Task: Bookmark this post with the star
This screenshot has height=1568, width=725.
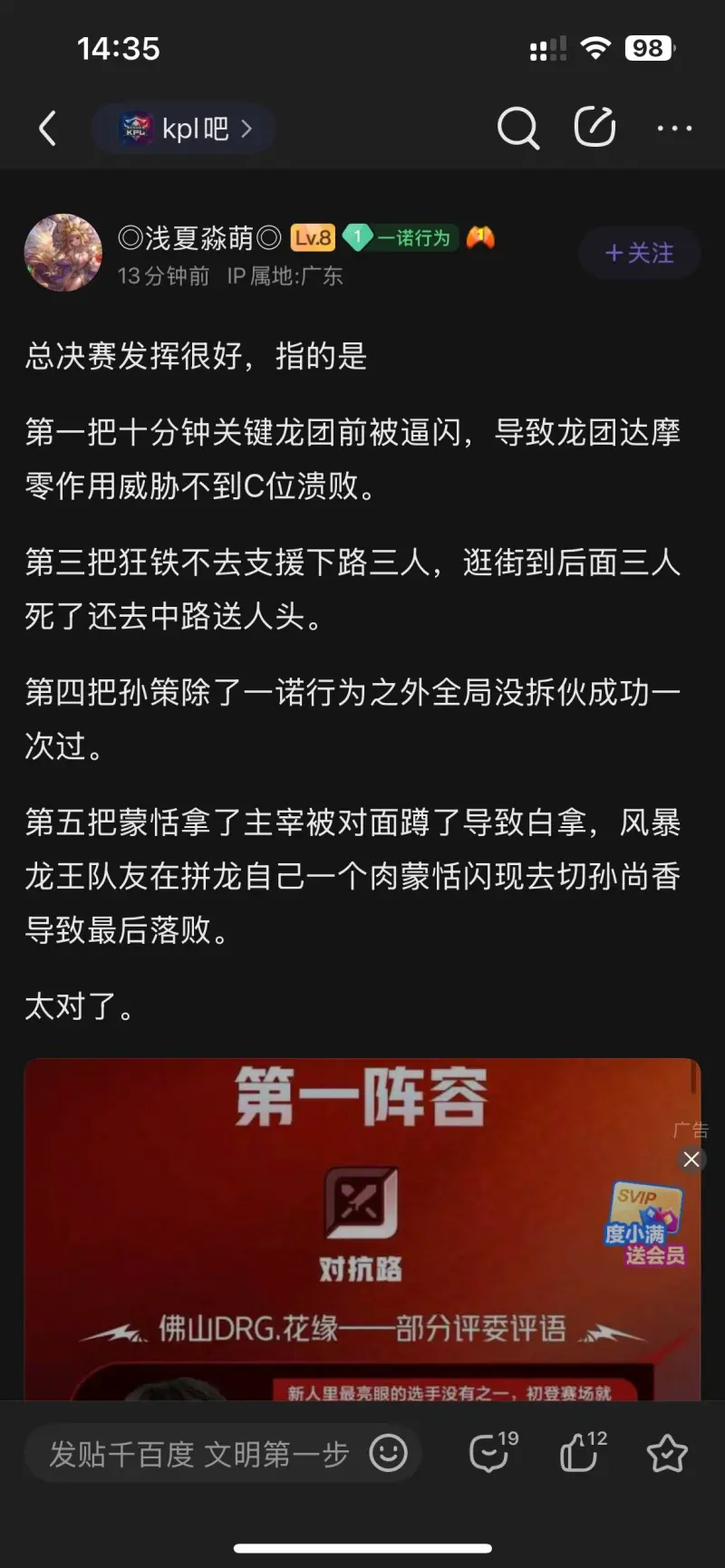Action: pos(667,1454)
